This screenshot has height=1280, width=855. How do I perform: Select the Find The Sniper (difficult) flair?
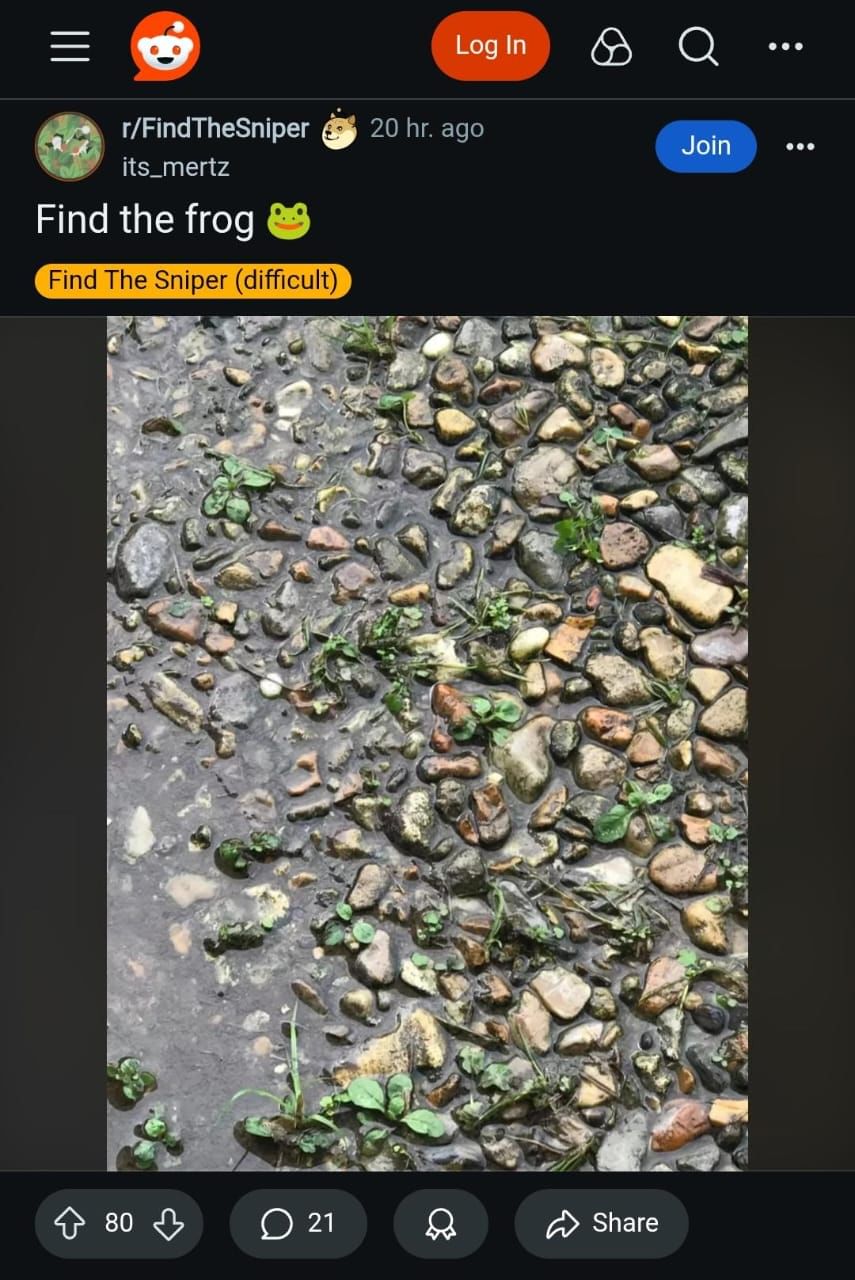pos(193,280)
